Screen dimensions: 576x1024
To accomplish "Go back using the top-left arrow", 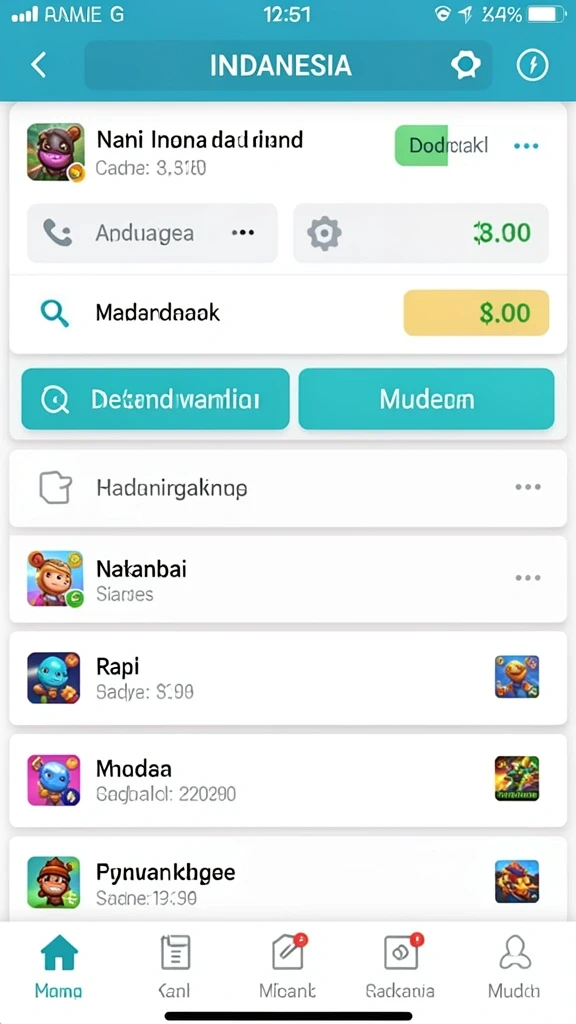I will [x=39, y=65].
